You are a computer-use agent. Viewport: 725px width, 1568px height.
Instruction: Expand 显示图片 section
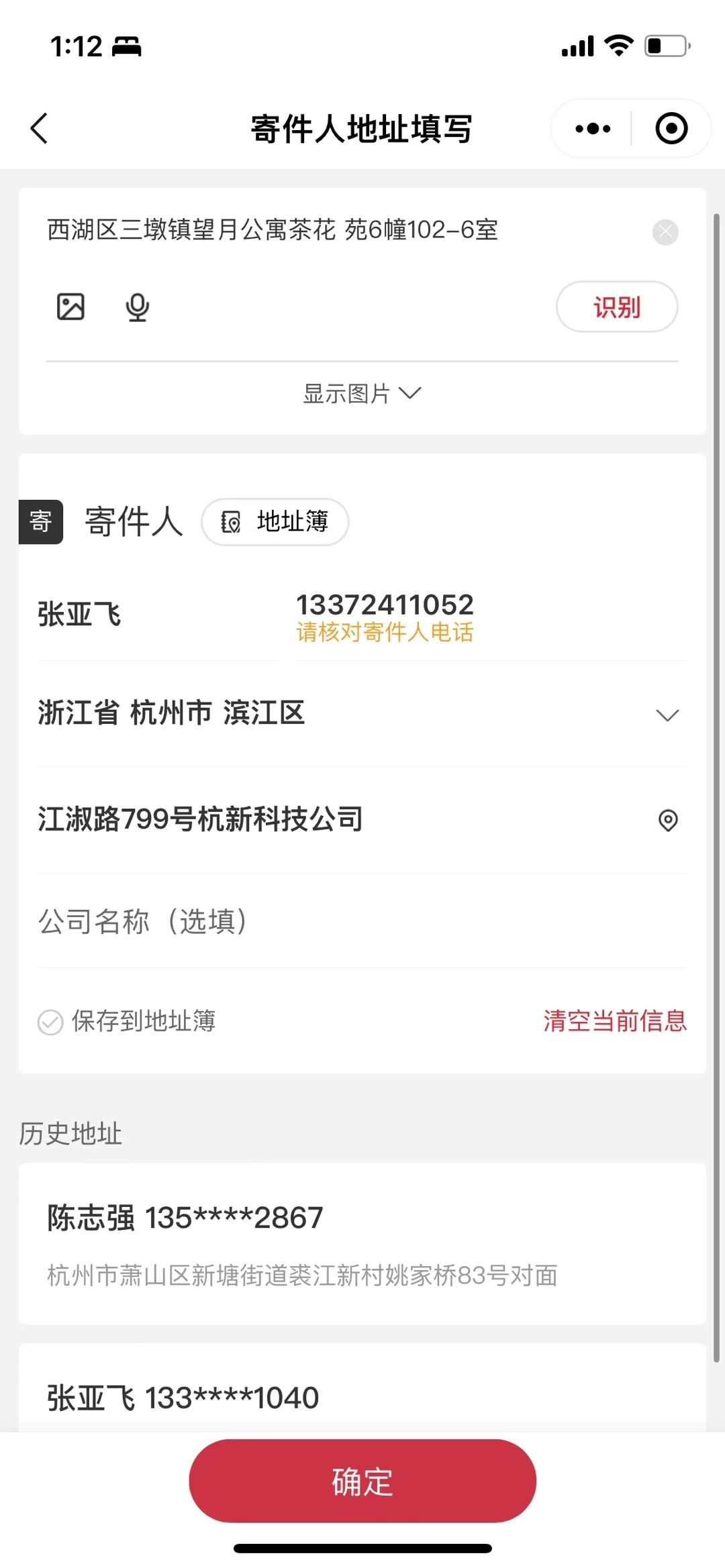pos(362,394)
